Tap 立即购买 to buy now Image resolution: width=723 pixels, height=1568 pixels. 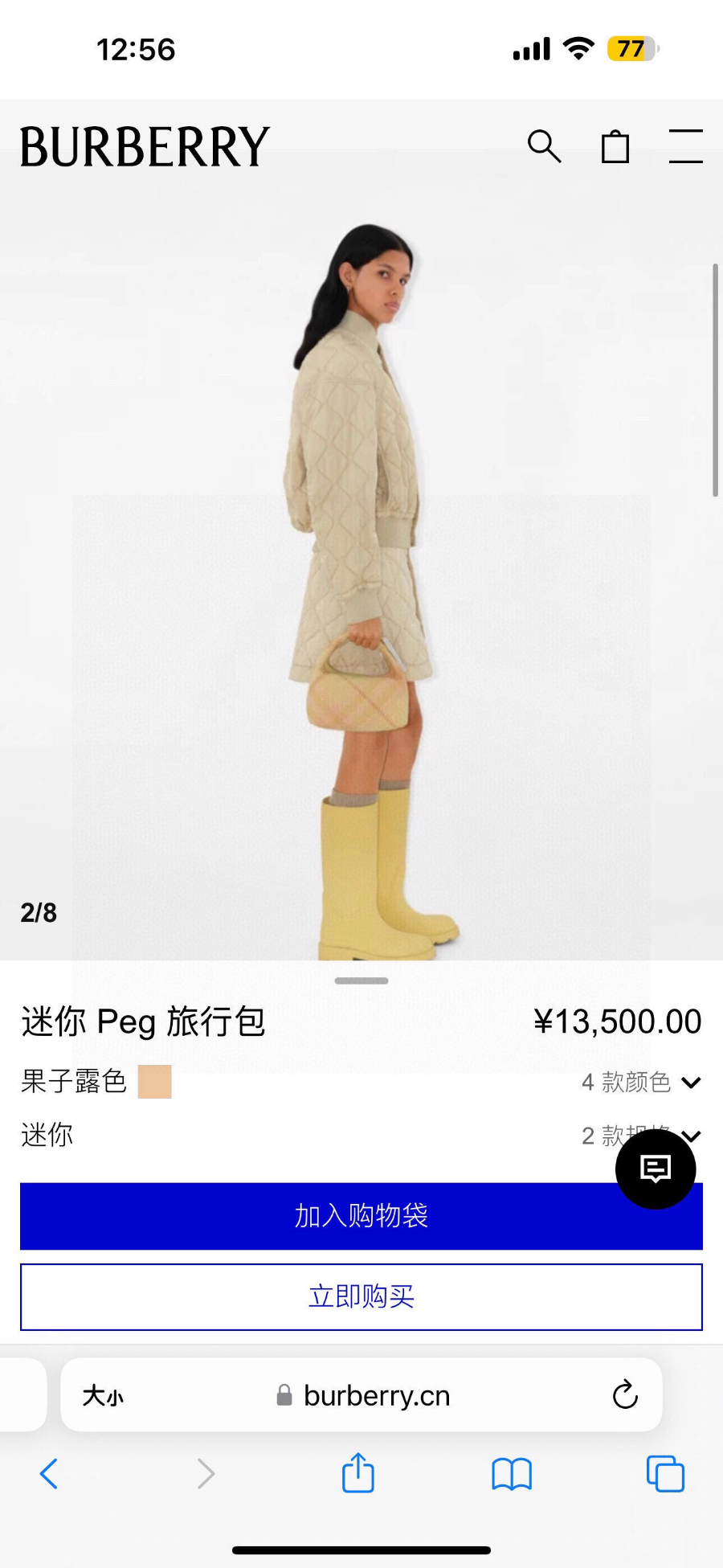coord(361,1296)
